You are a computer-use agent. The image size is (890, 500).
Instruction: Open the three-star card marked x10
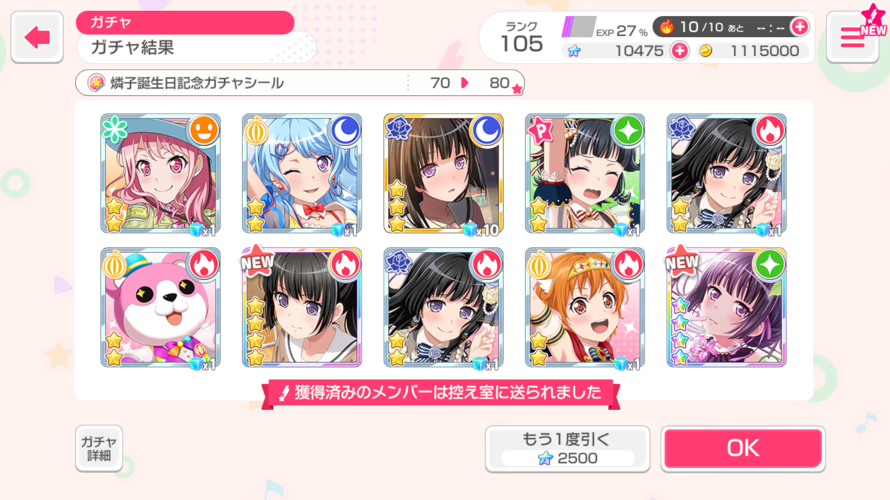tap(443, 174)
